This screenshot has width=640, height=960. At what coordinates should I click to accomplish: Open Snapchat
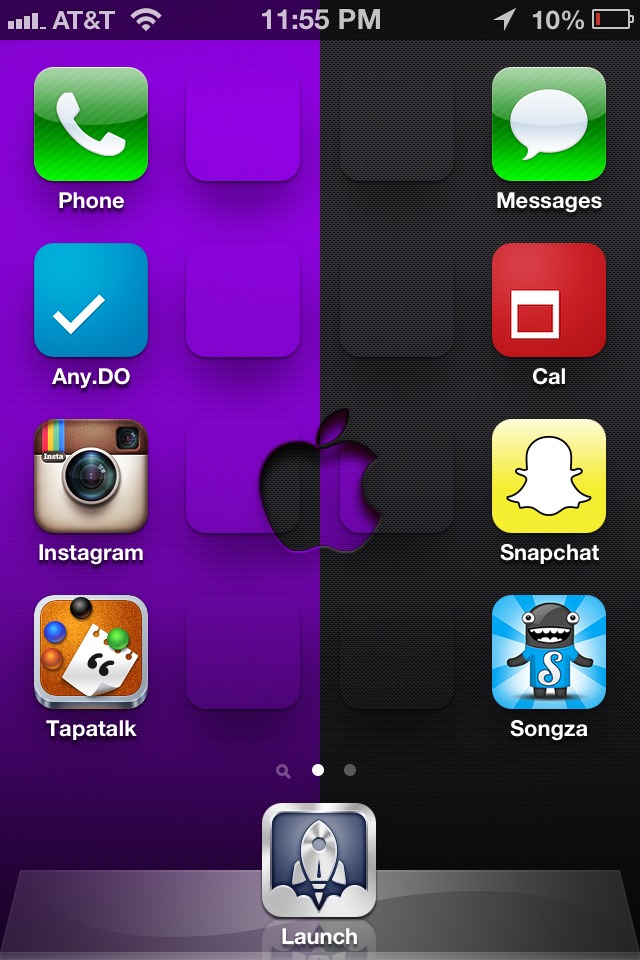click(549, 476)
